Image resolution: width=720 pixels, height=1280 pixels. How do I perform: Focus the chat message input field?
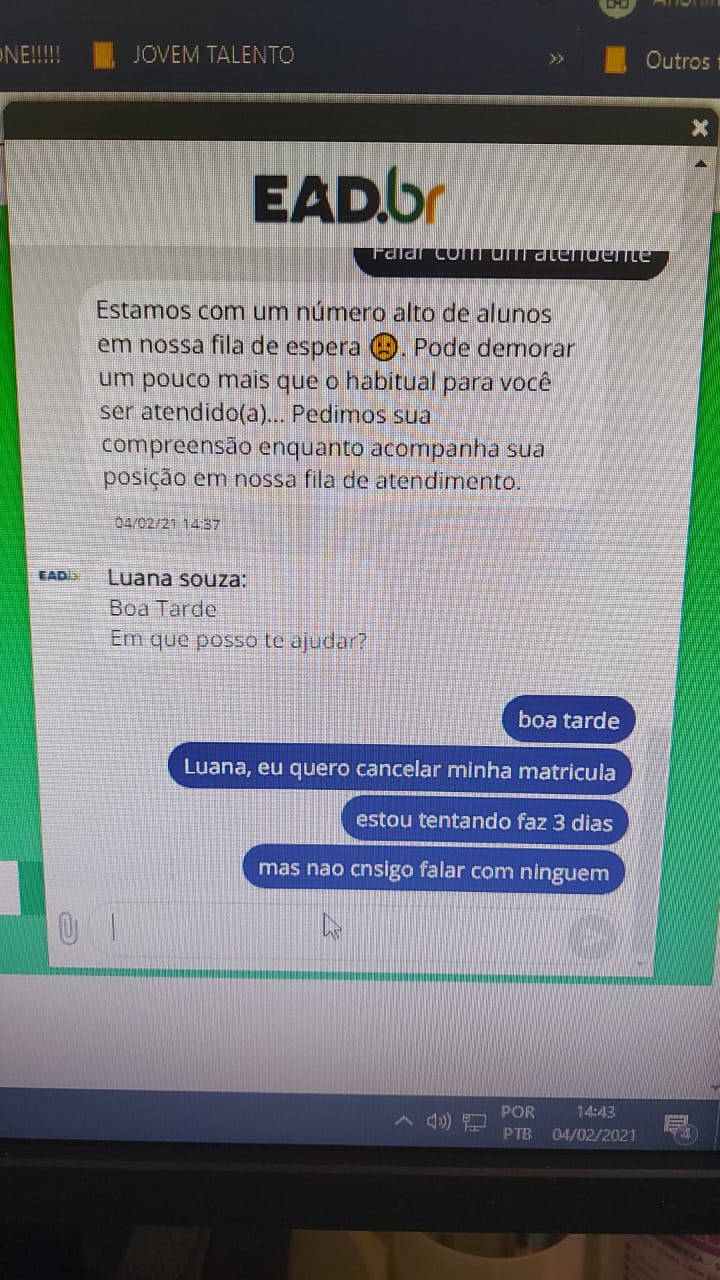(330, 930)
